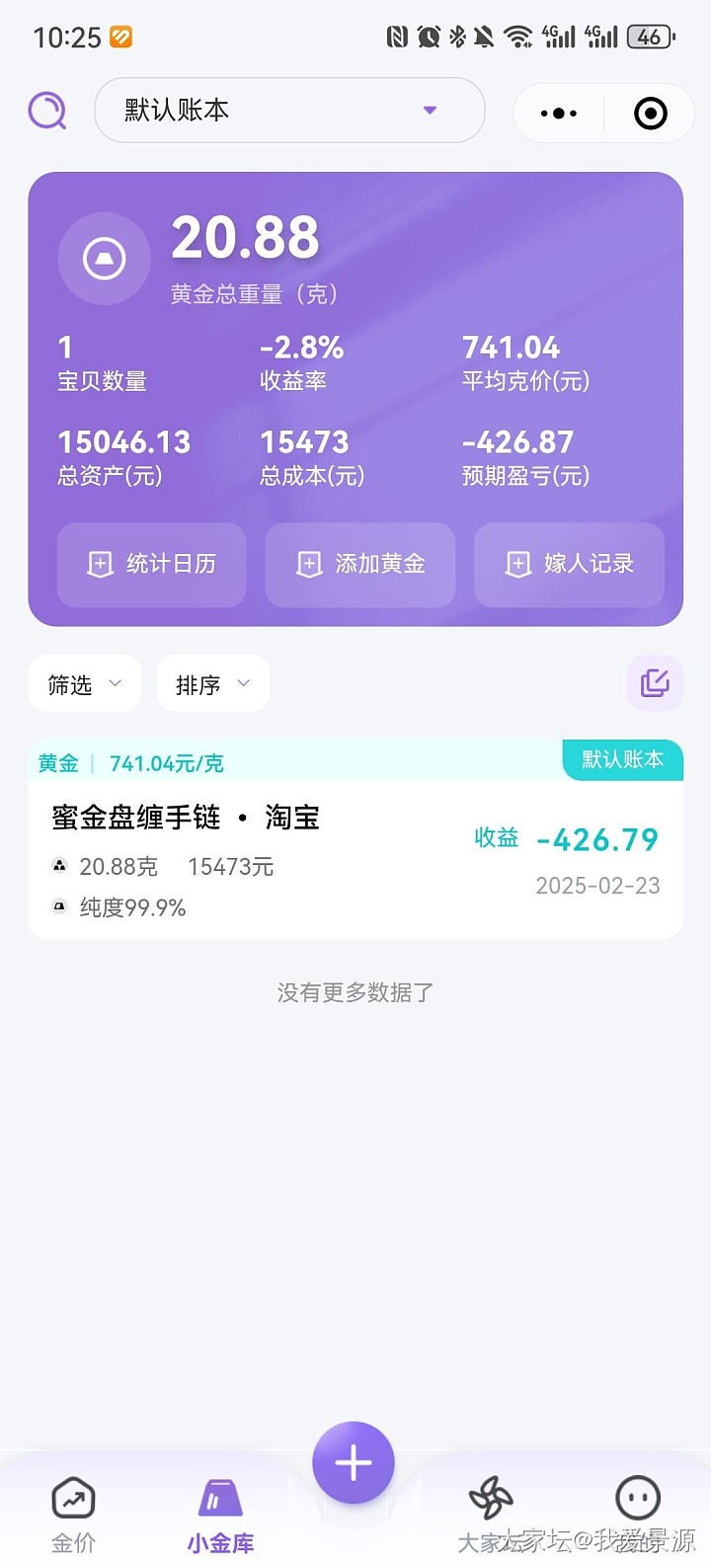Tap 添加黄金 to add gold

pos(360,564)
